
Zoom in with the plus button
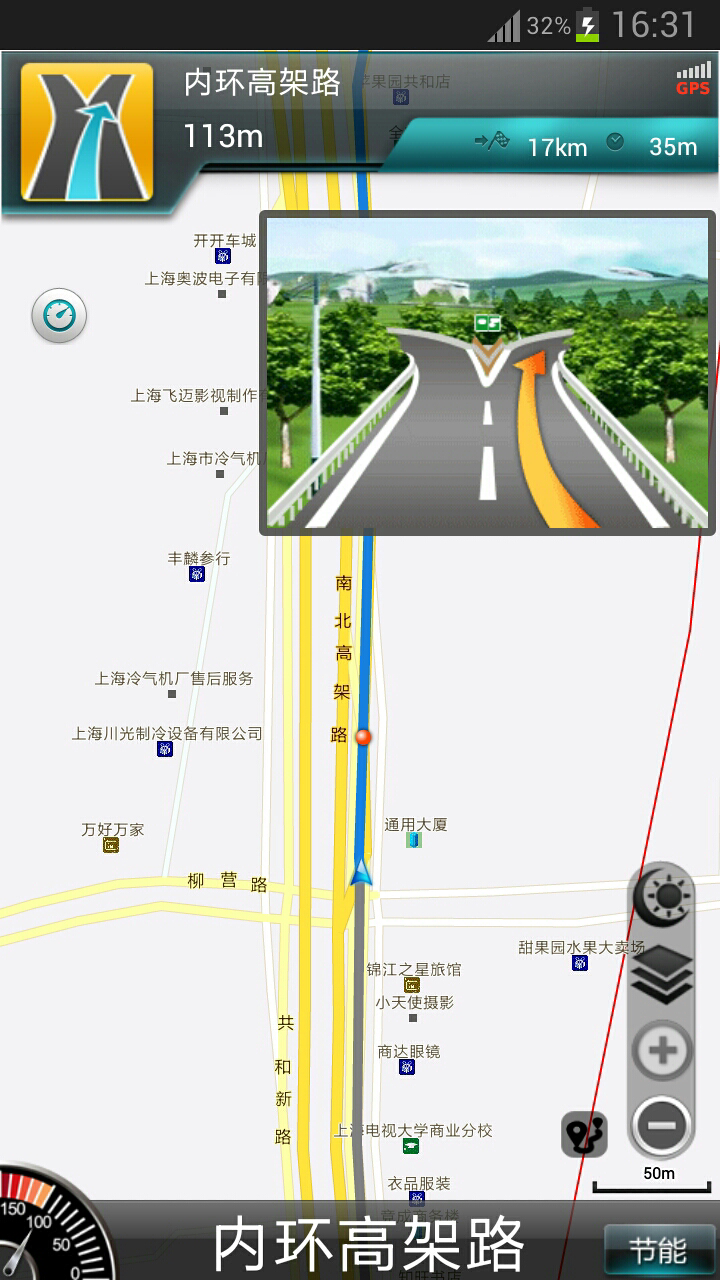click(662, 1050)
